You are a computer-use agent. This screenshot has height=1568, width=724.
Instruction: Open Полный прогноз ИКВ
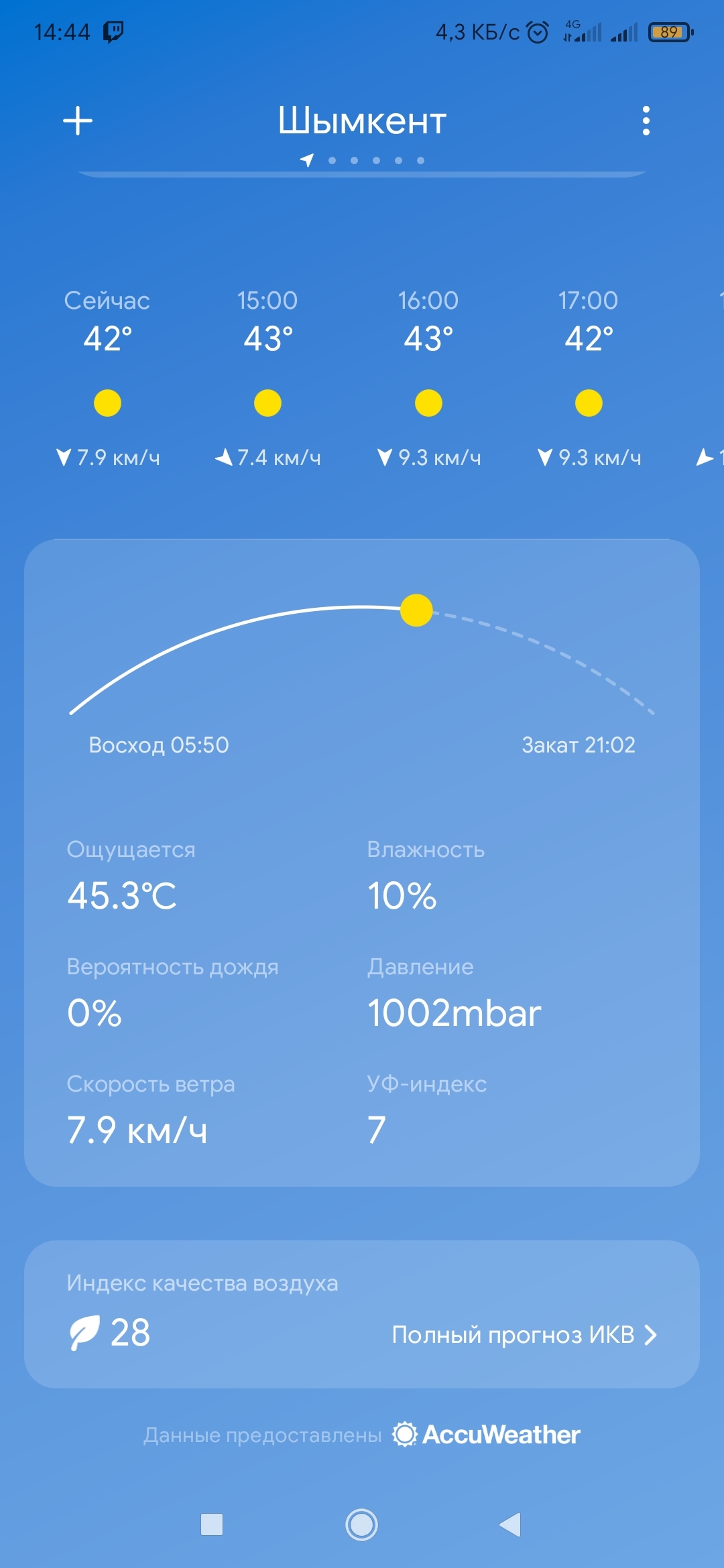(x=524, y=1334)
